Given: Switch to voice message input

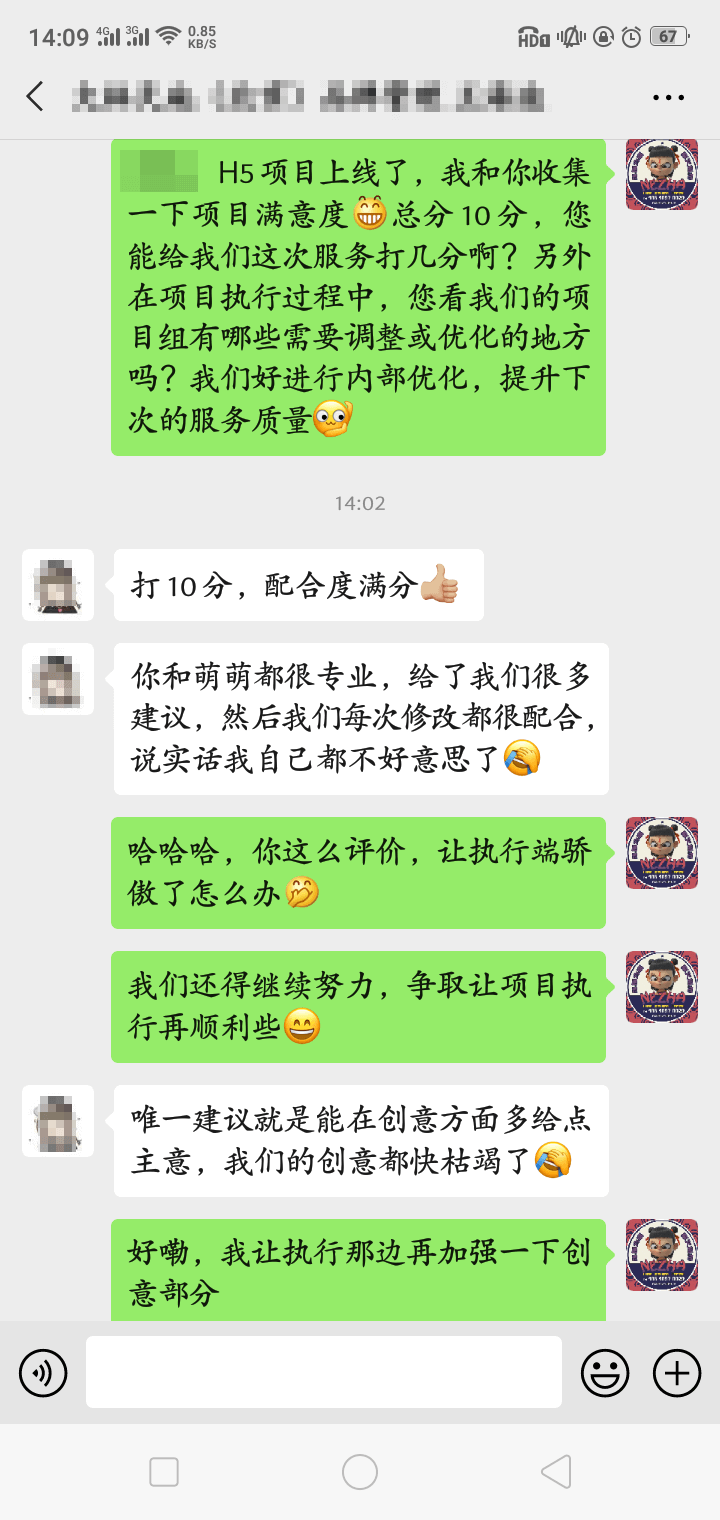Looking at the screenshot, I should tap(43, 1372).
